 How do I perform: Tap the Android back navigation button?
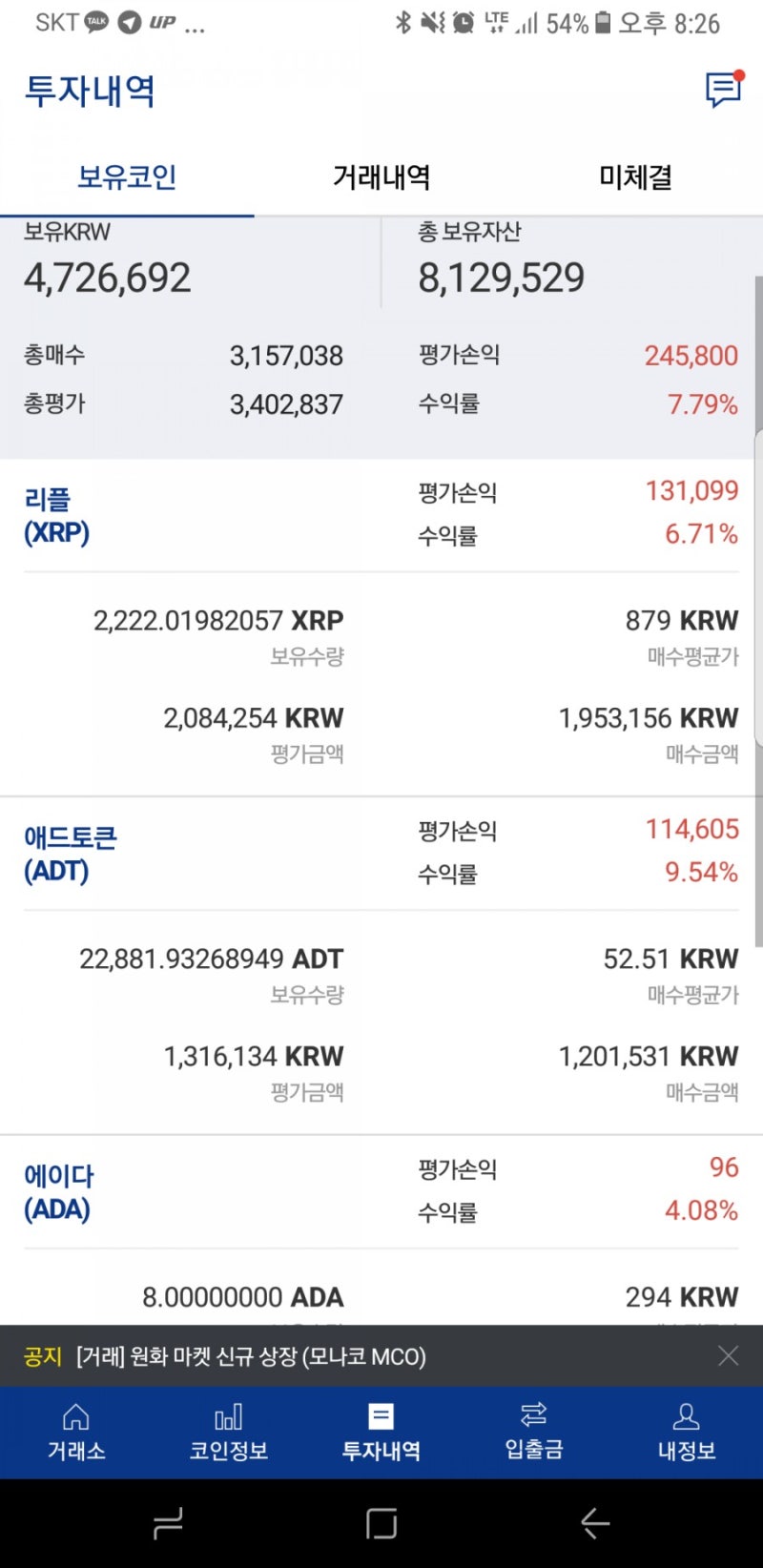[x=595, y=1523]
